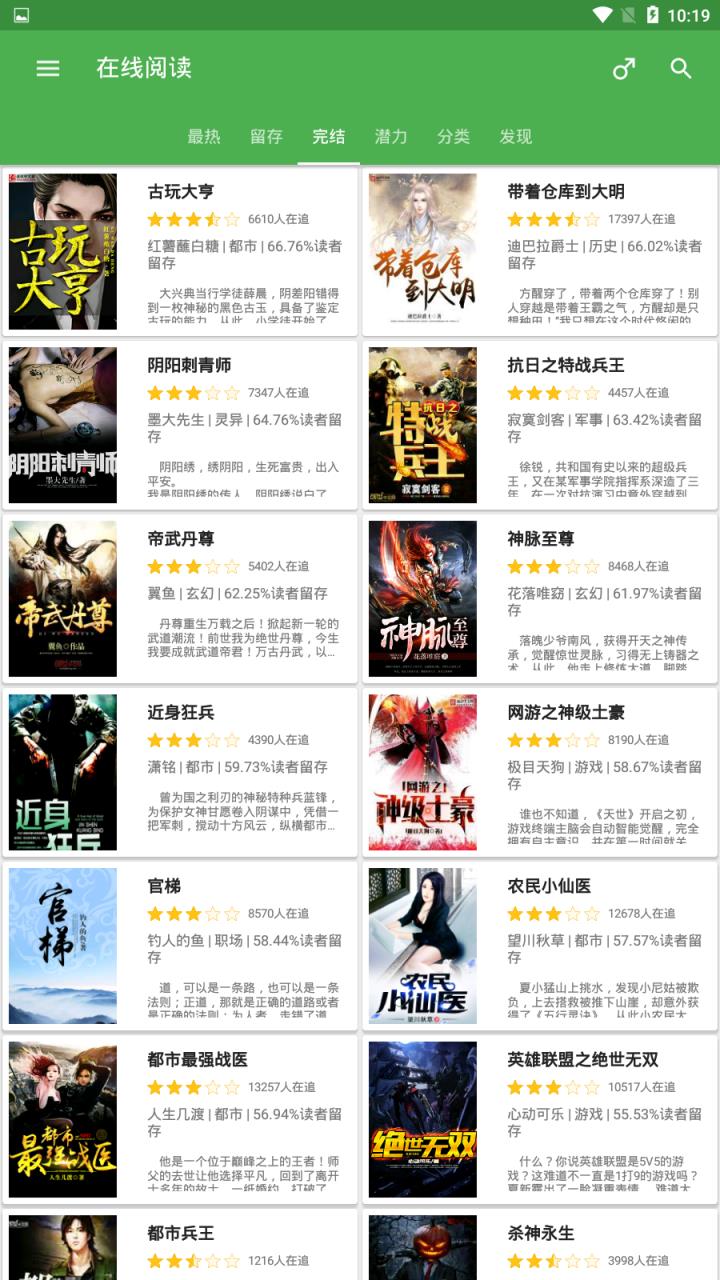Open the search icon
The width and height of the screenshot is (720, 1280).
(681, 68)
